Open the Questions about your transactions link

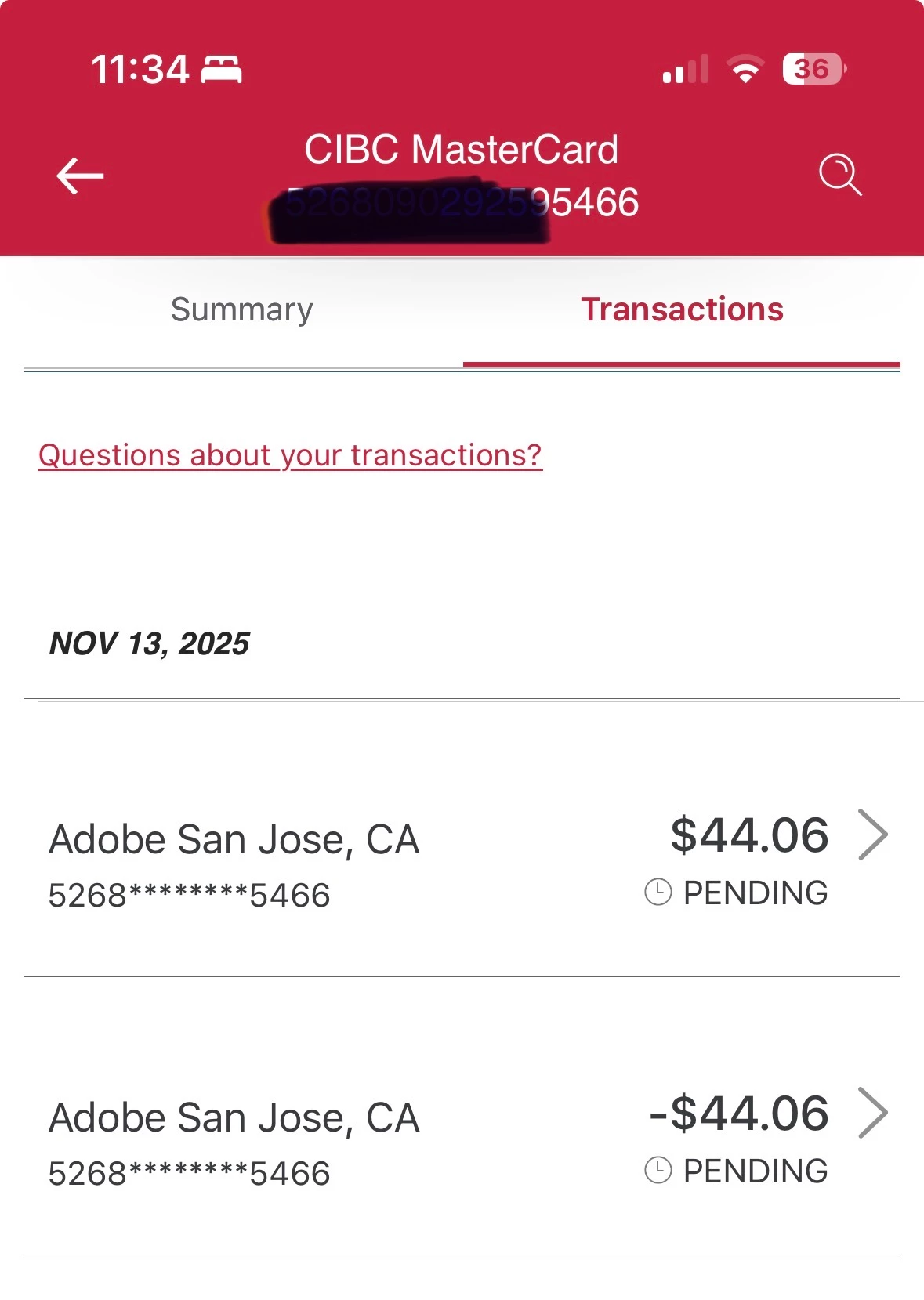[x=290, y=456]
